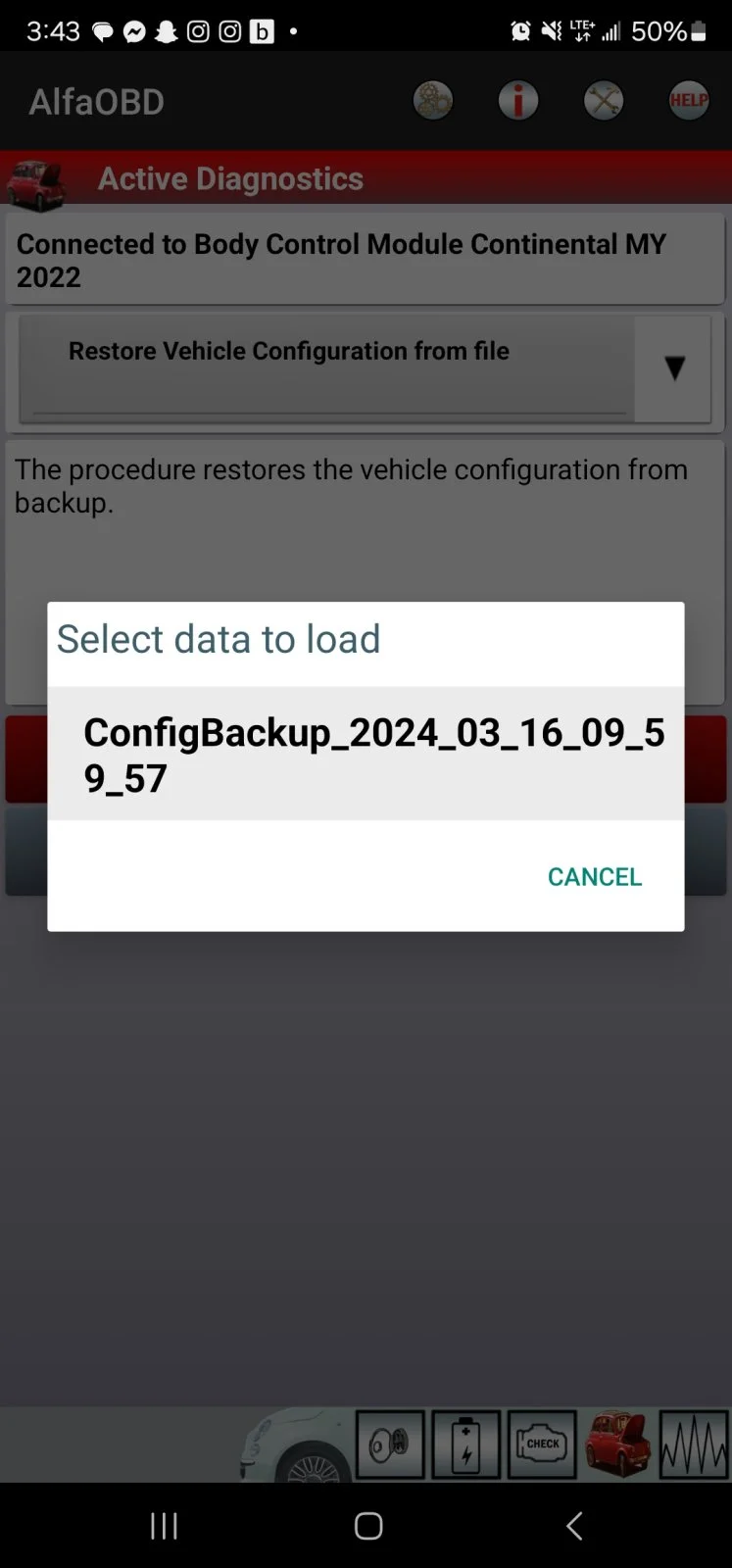The width and height of the screenshot is (732, 1568).
Task: Select the ConfigBackup_2024_03_16_09_59_57 file
Action: [x=366, y=754]
